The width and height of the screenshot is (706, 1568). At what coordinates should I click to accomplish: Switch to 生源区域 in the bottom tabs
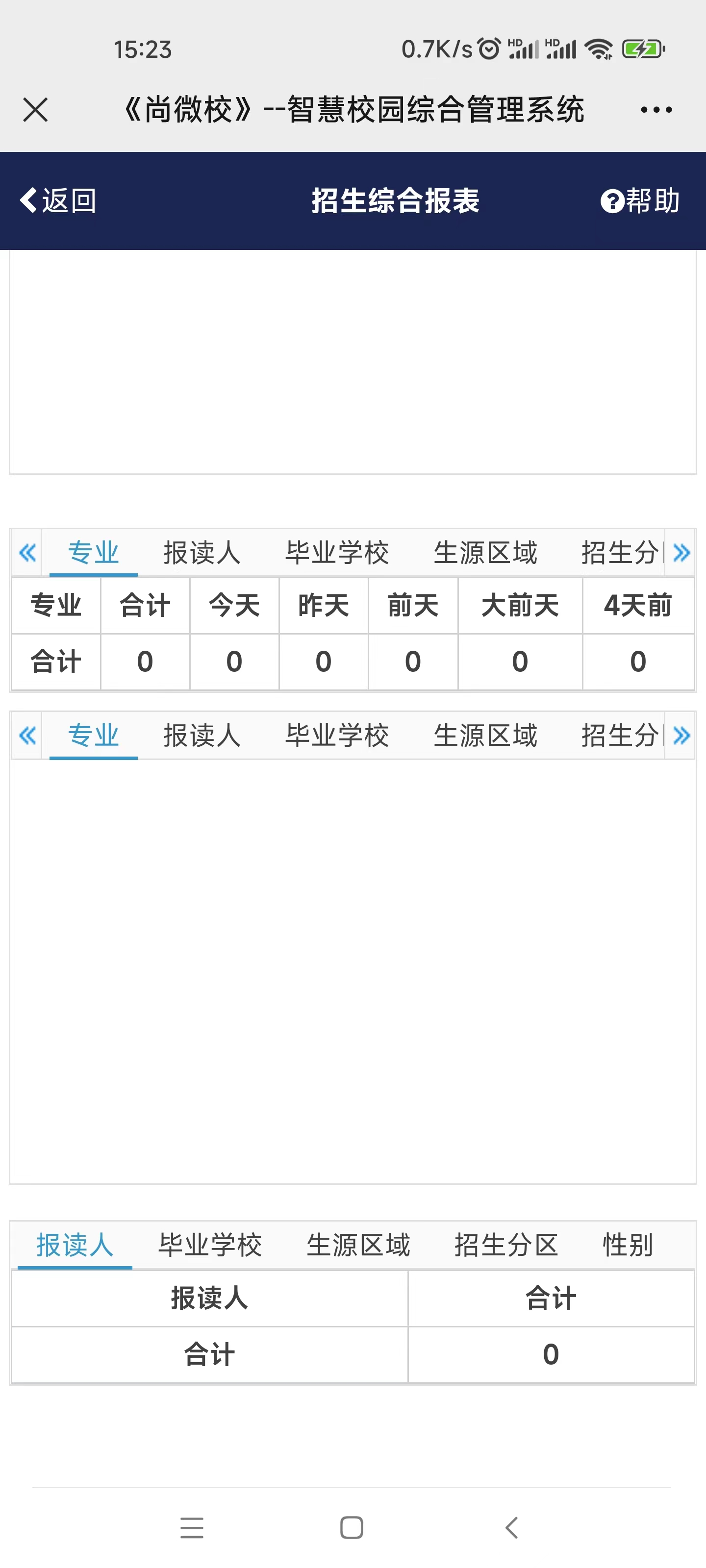pyautogui.click(x=358, y=1245)
